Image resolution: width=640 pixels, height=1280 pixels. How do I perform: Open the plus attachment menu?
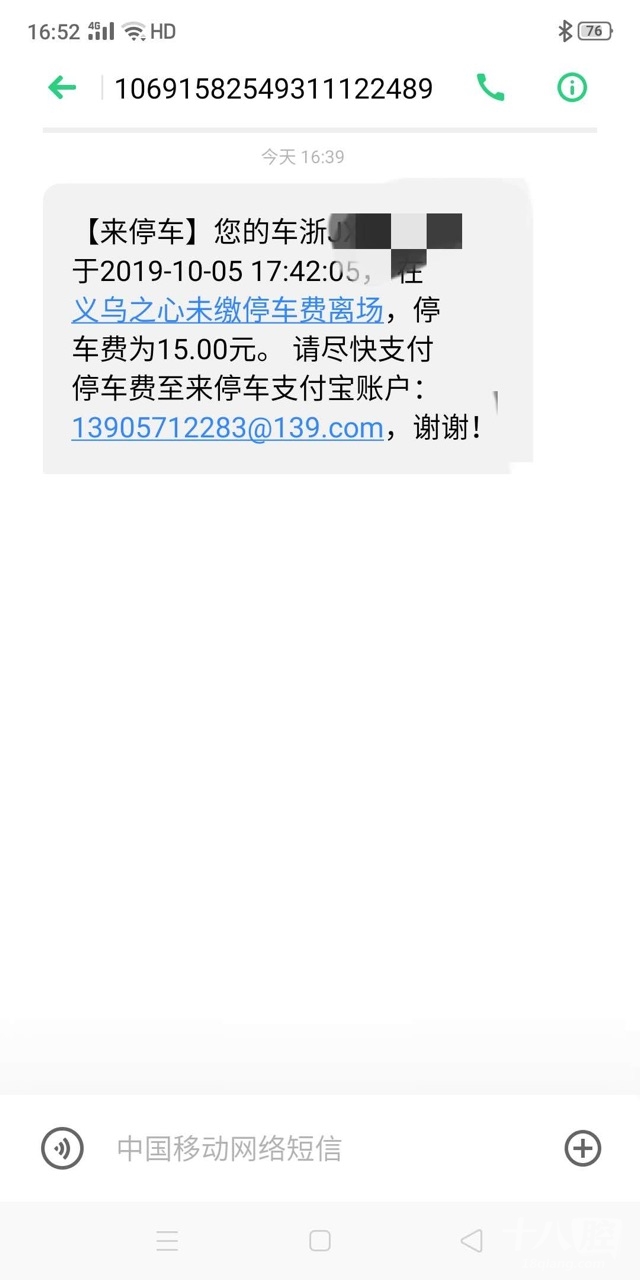pyautogui.click(x=582, y=1148)
